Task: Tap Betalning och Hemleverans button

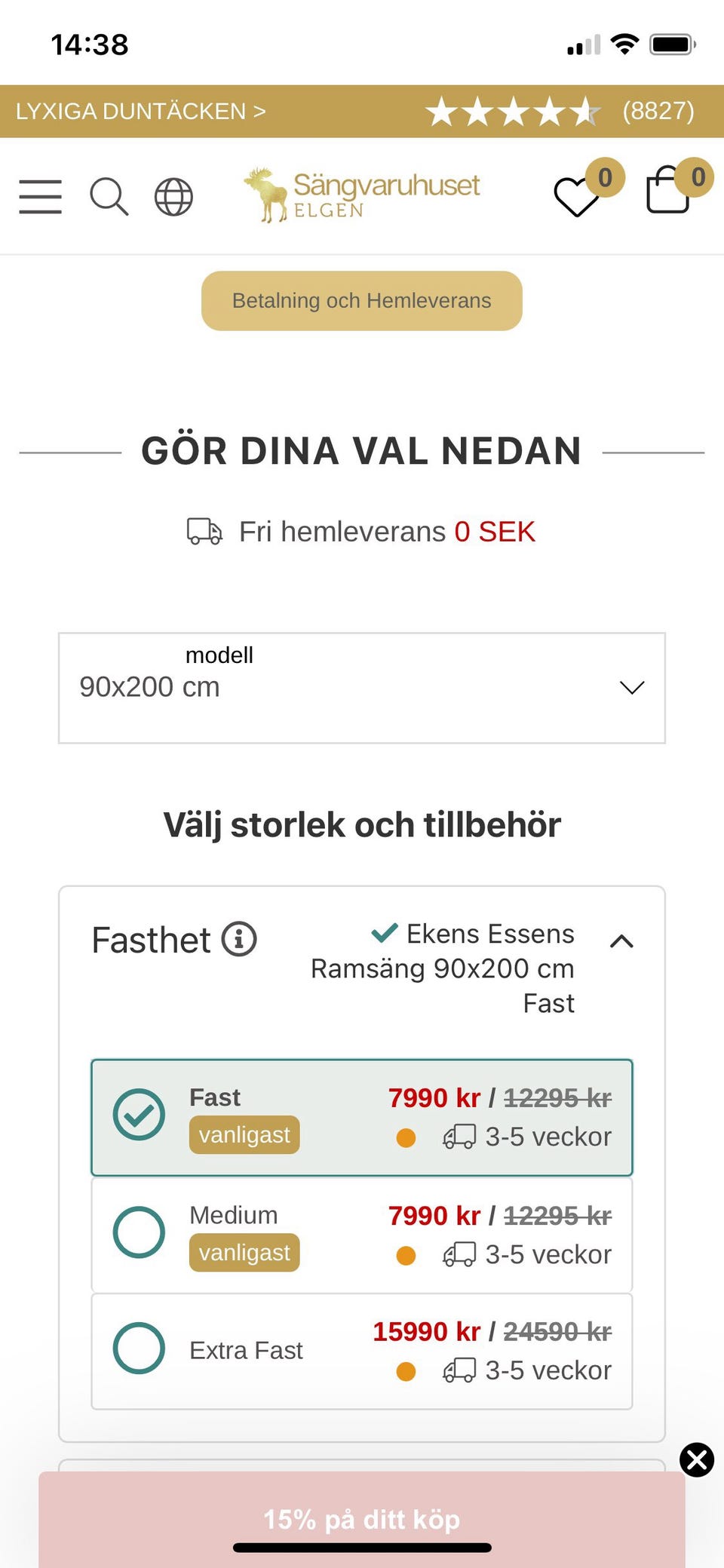Action: pos(362,301)
